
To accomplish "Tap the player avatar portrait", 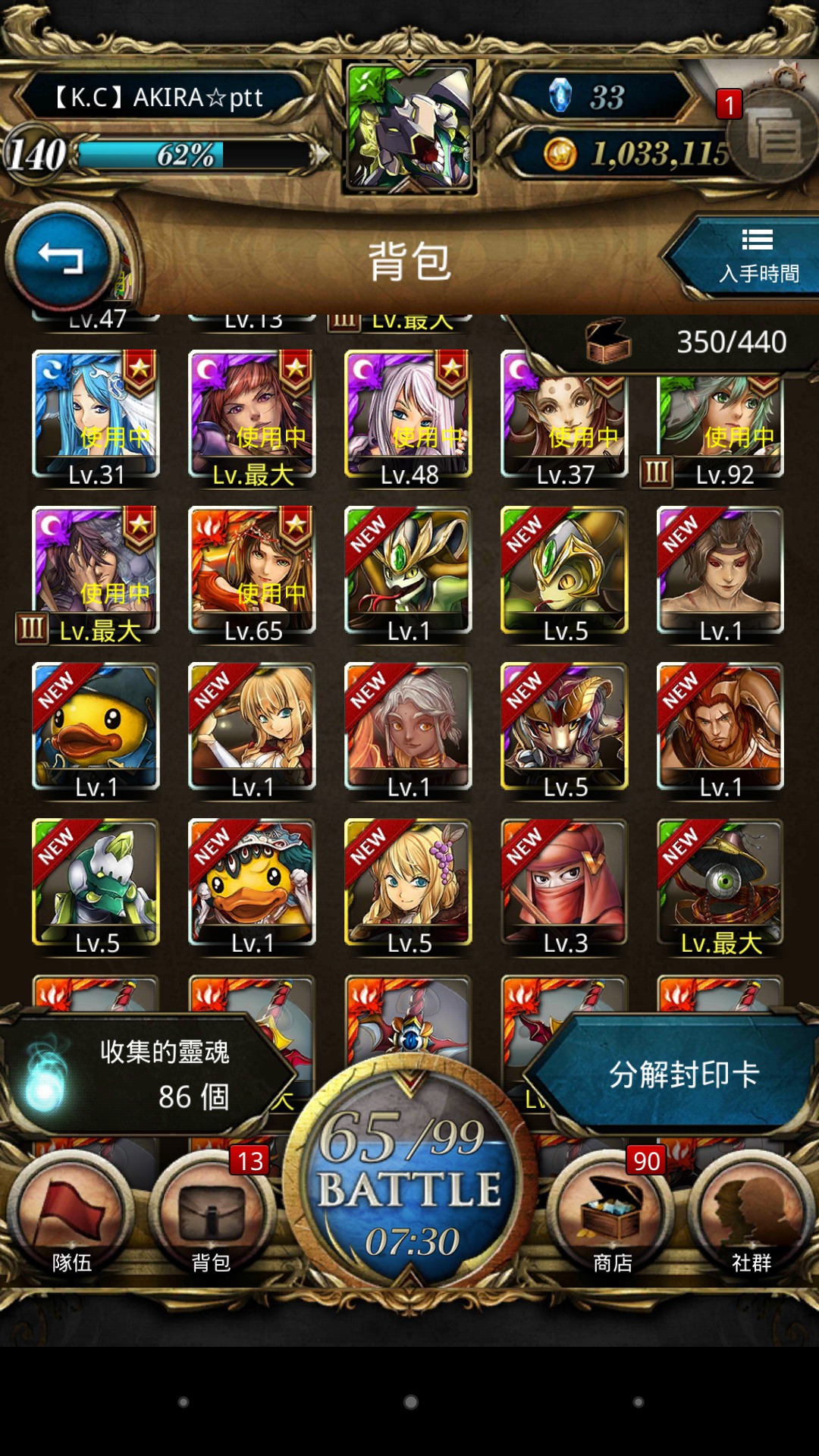I will pyautogui.click(x=409, y=127).
